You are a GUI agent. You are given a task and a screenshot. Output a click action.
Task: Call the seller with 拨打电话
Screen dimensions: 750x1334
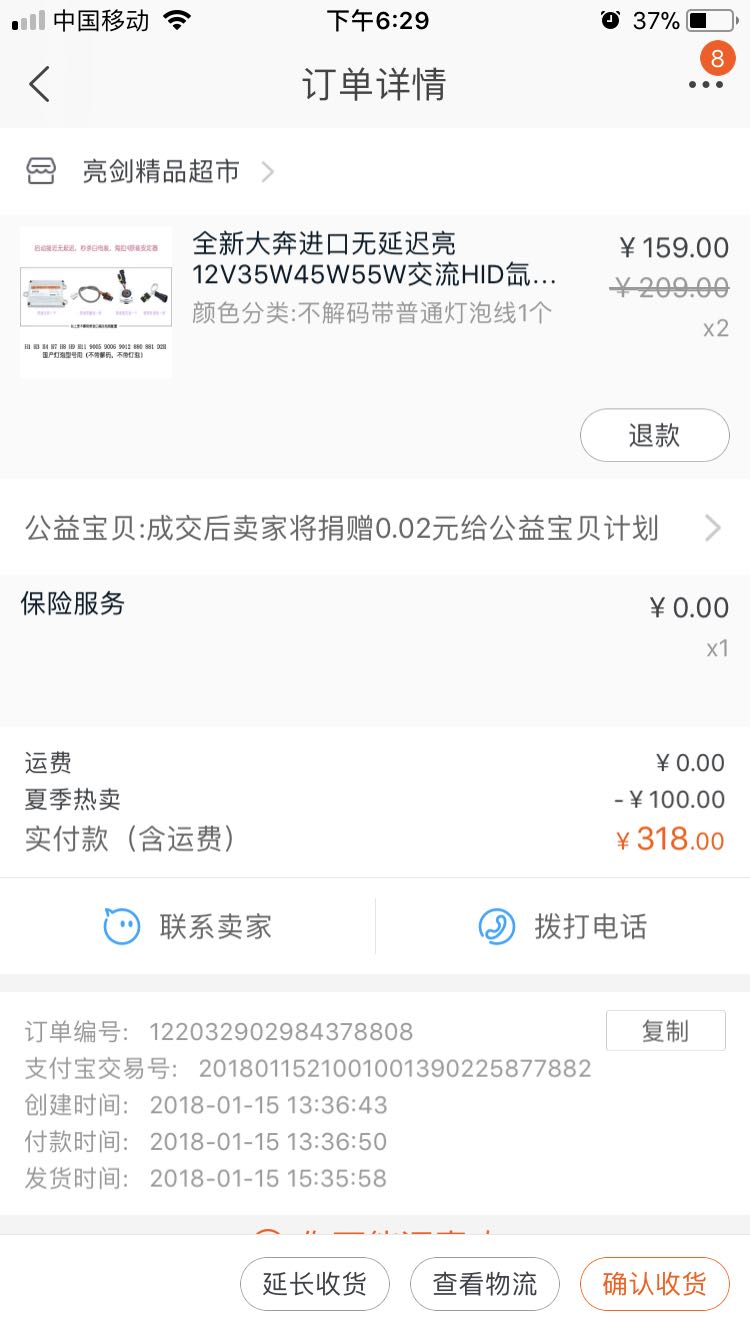(x=563, y=926)
